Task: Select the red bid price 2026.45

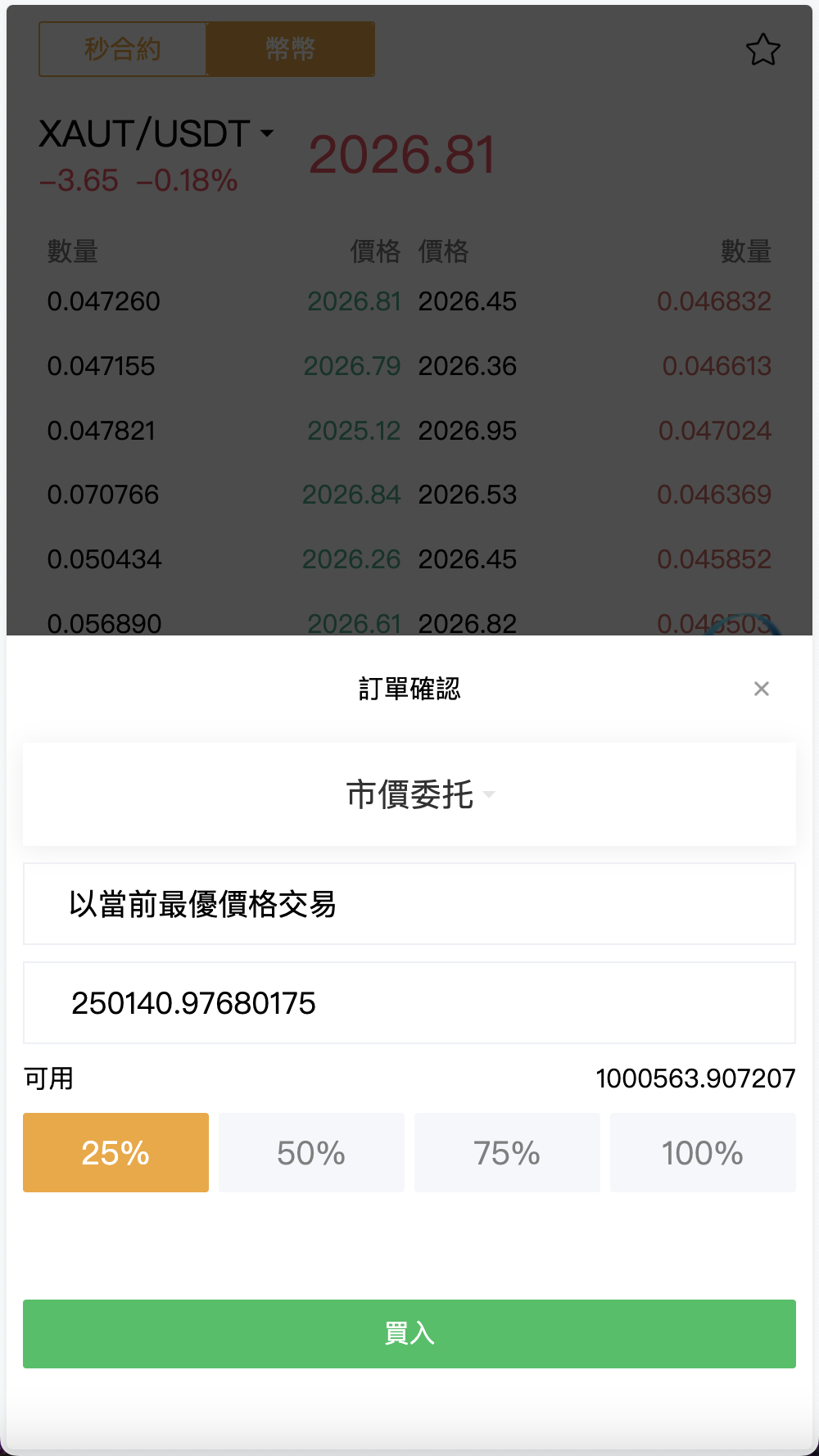Action: [468, 301]
